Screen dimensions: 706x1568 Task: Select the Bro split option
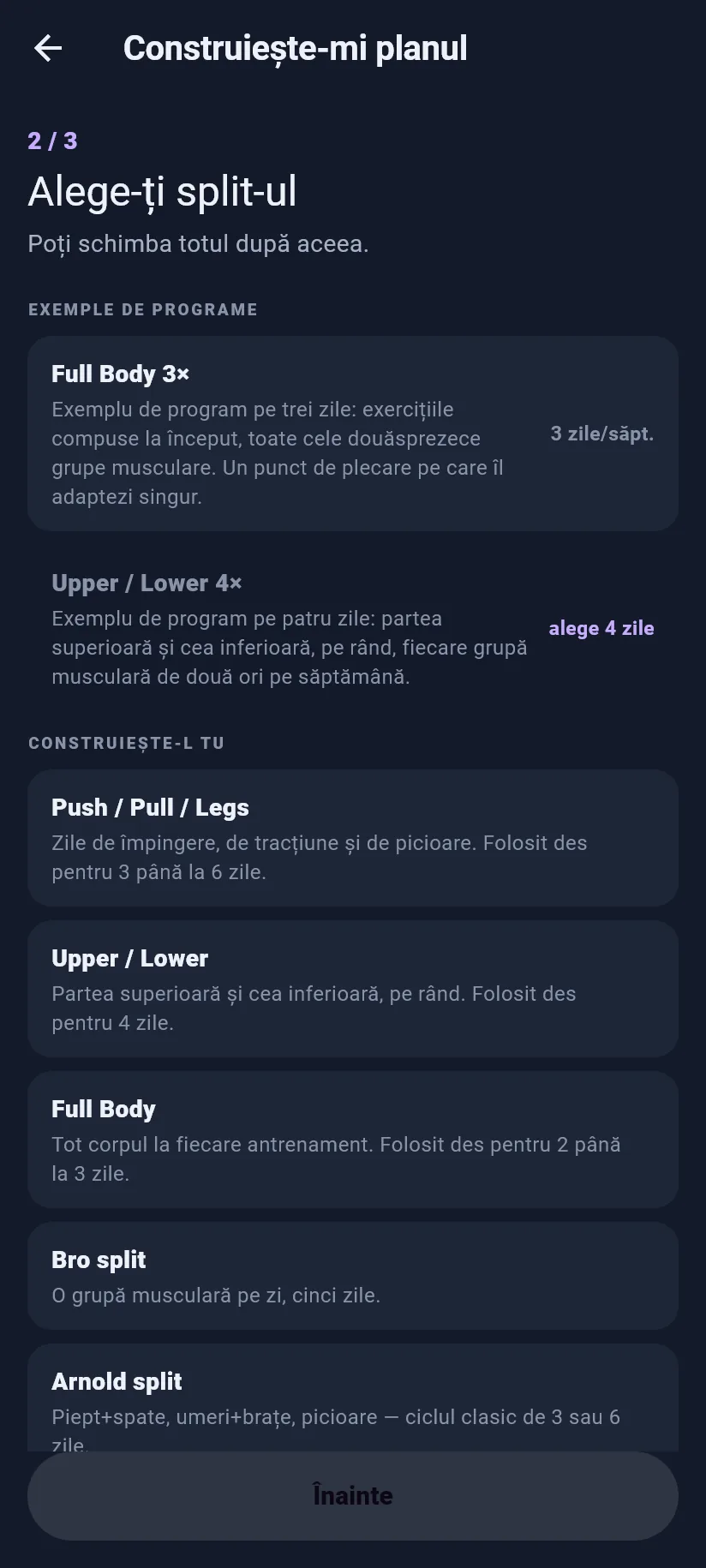pyautogui.click(x=353, y=1276)
